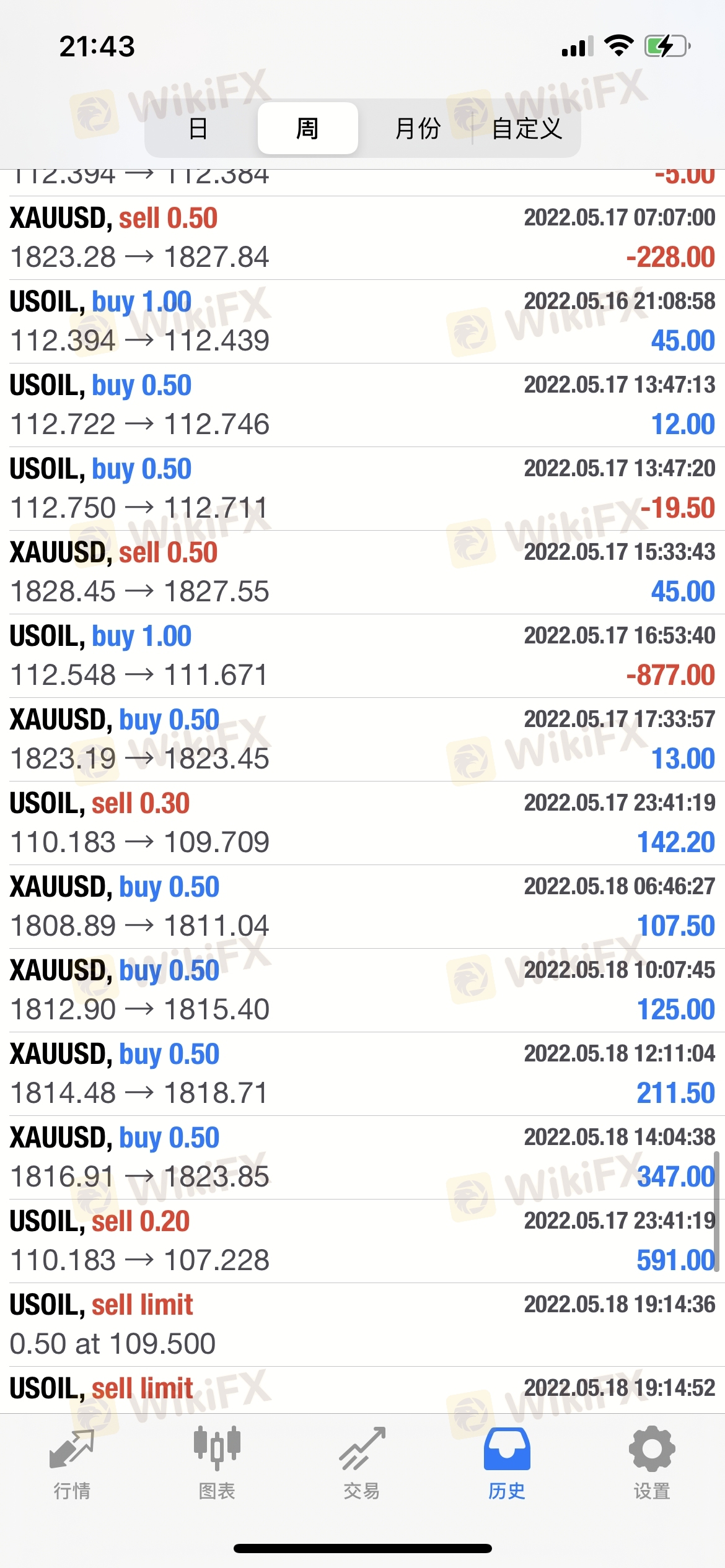Viewport: 725px width, 1568px height.
Task: Switch to the 月份 (month) period
Action: tap(418, 128)
